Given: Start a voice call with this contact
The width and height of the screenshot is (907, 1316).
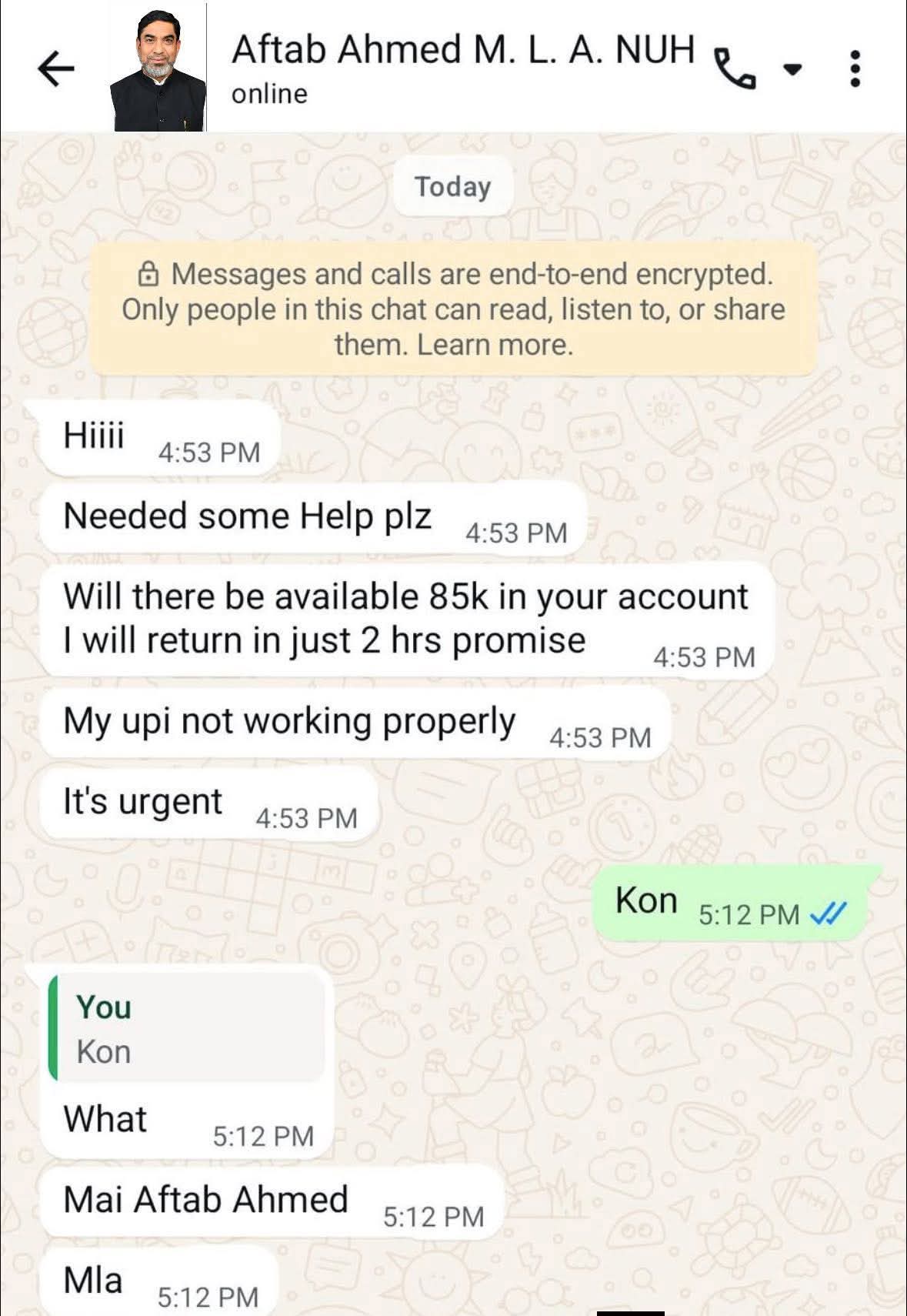Looking at the screenshot, I should pos(735,69).
